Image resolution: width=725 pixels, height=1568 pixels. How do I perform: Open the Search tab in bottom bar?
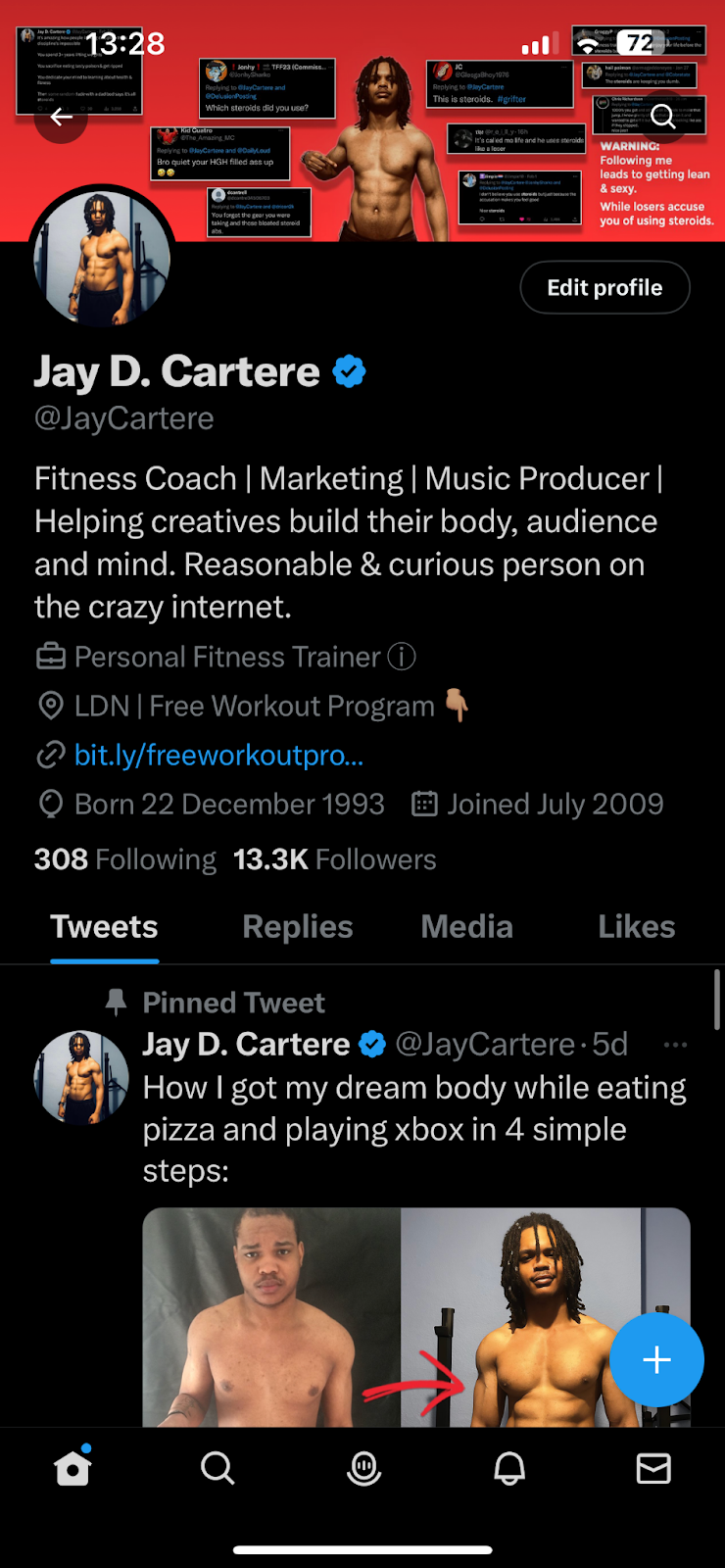217,1468
